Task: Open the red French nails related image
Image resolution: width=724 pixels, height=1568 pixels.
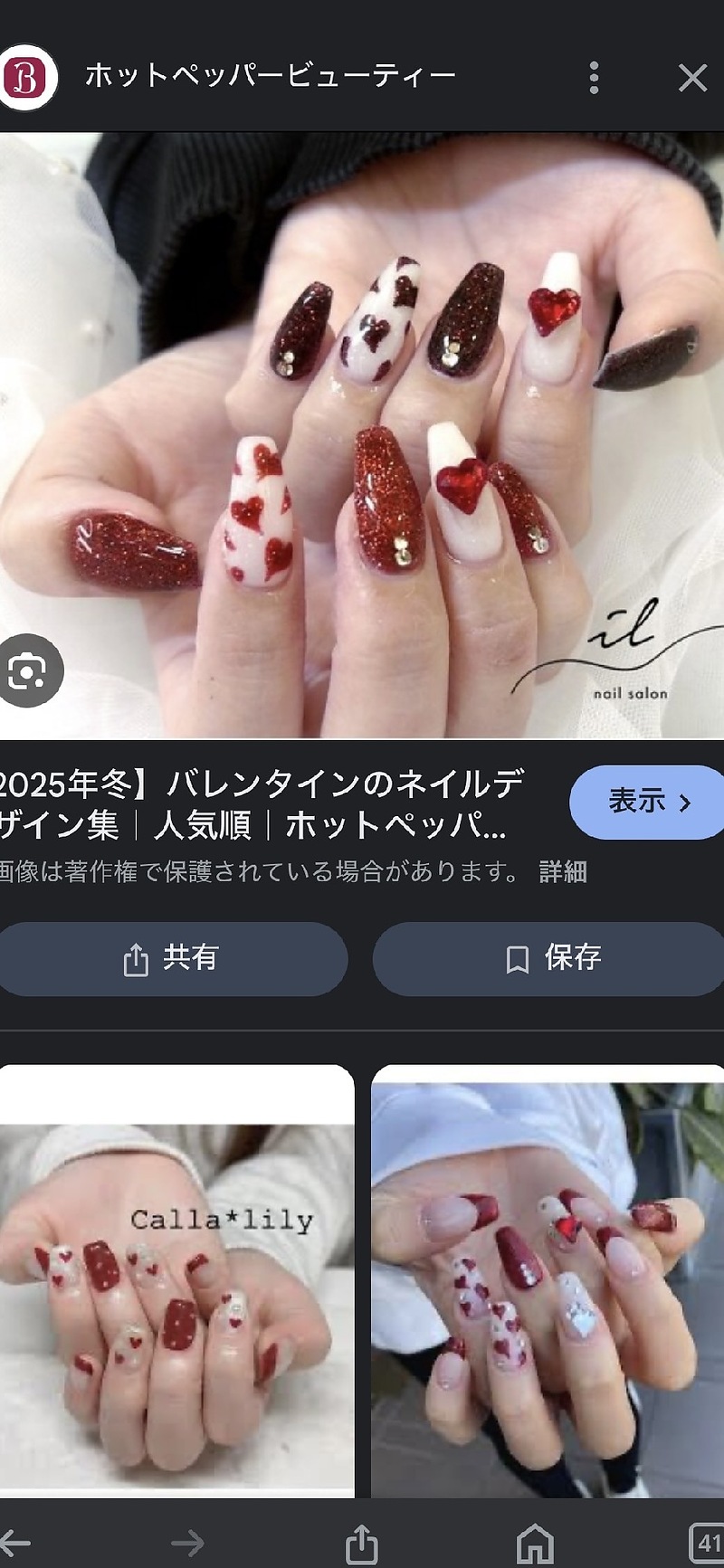Action: [x=548, y=1285]
